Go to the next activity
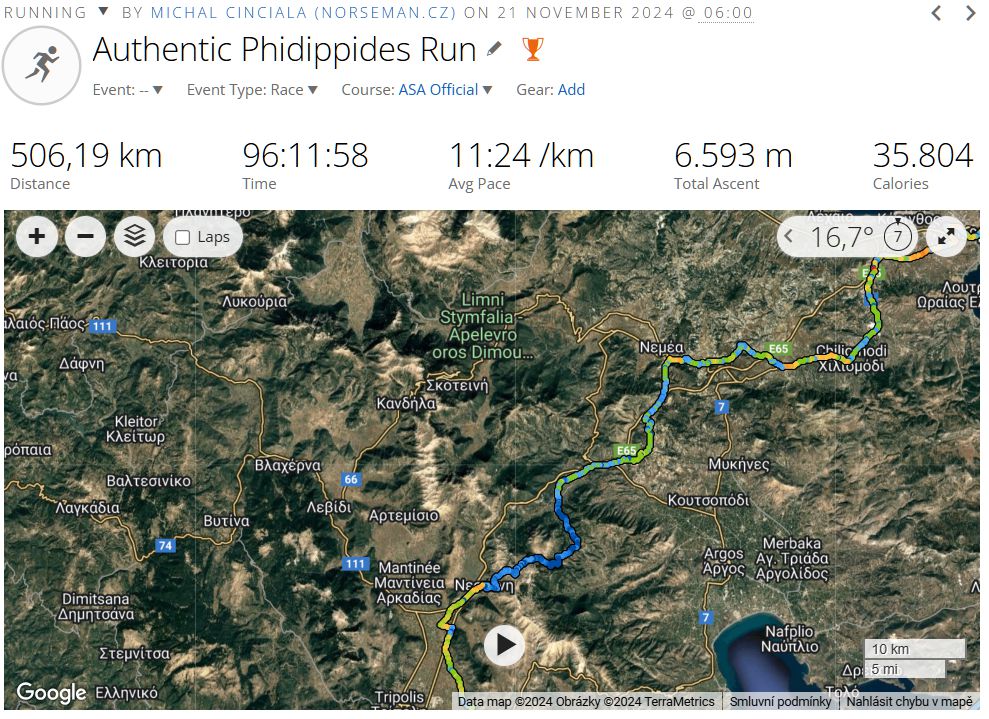The width and height of the screenshot is (989, 719). coord(970,13)
